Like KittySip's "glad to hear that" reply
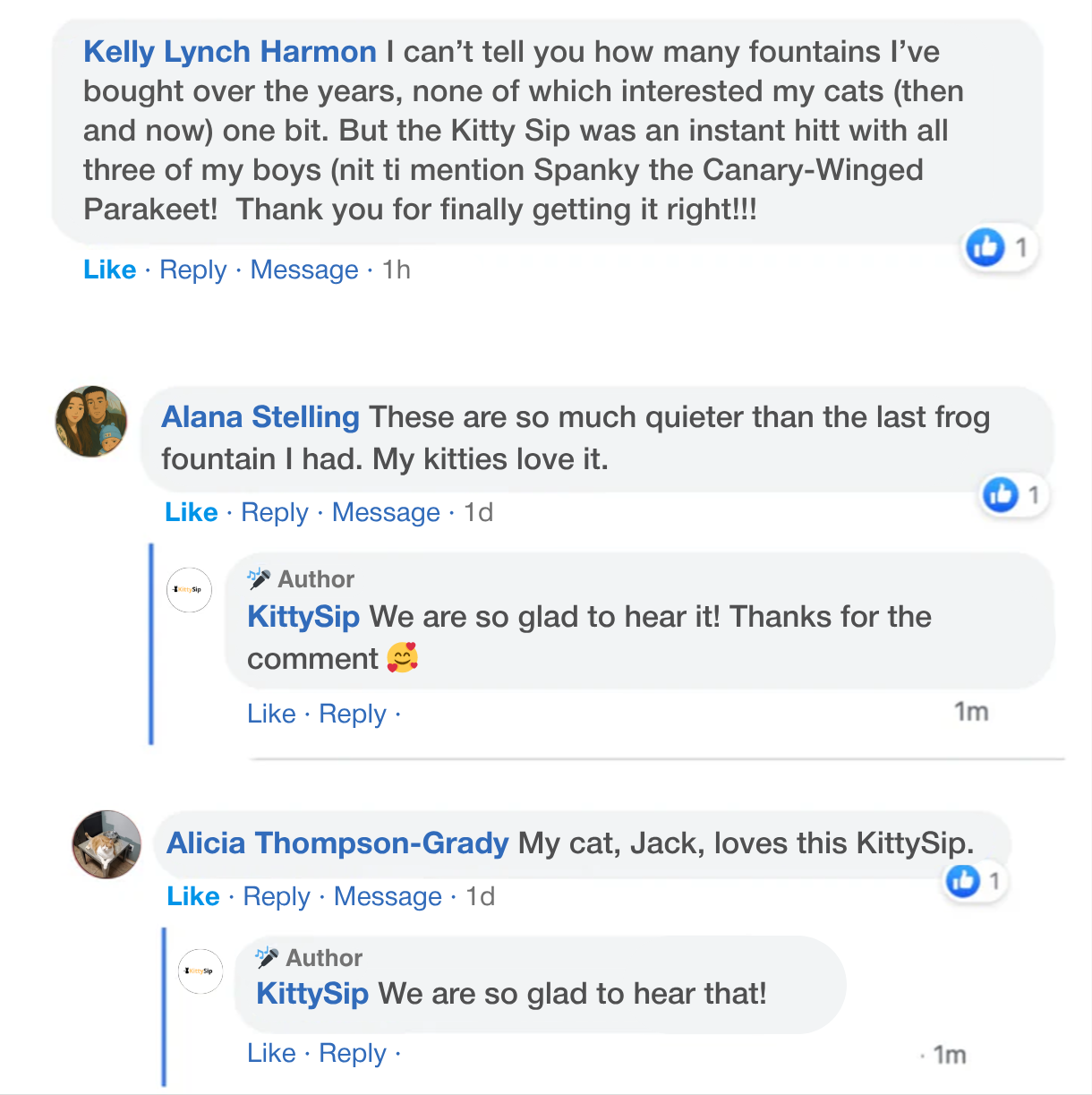The width and height of the screenshot is (1092, 1095). pyautogui.click(x=271, y=1053)
